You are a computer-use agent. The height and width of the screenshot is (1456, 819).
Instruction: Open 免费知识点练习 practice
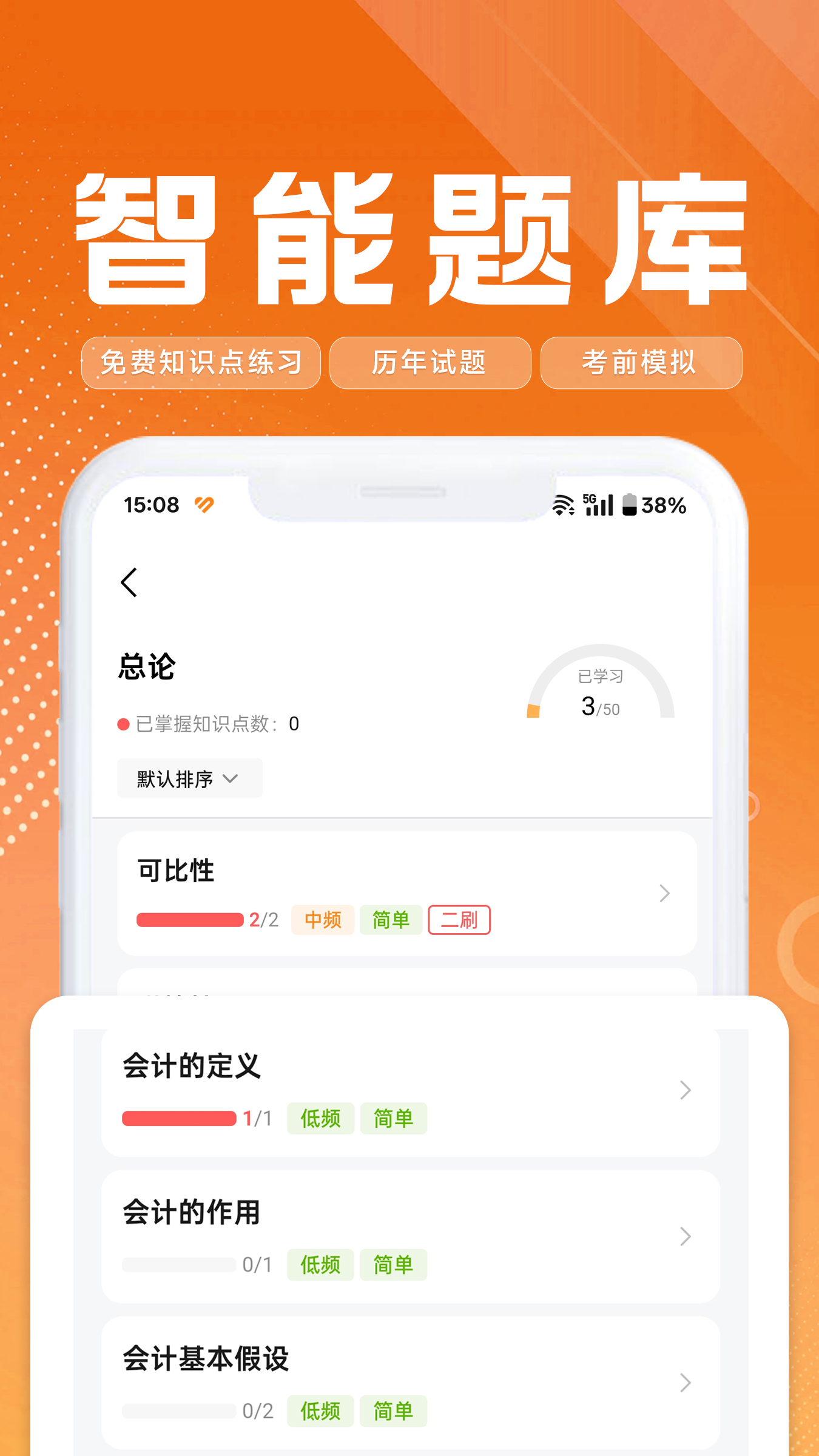(x=201, y=363)
